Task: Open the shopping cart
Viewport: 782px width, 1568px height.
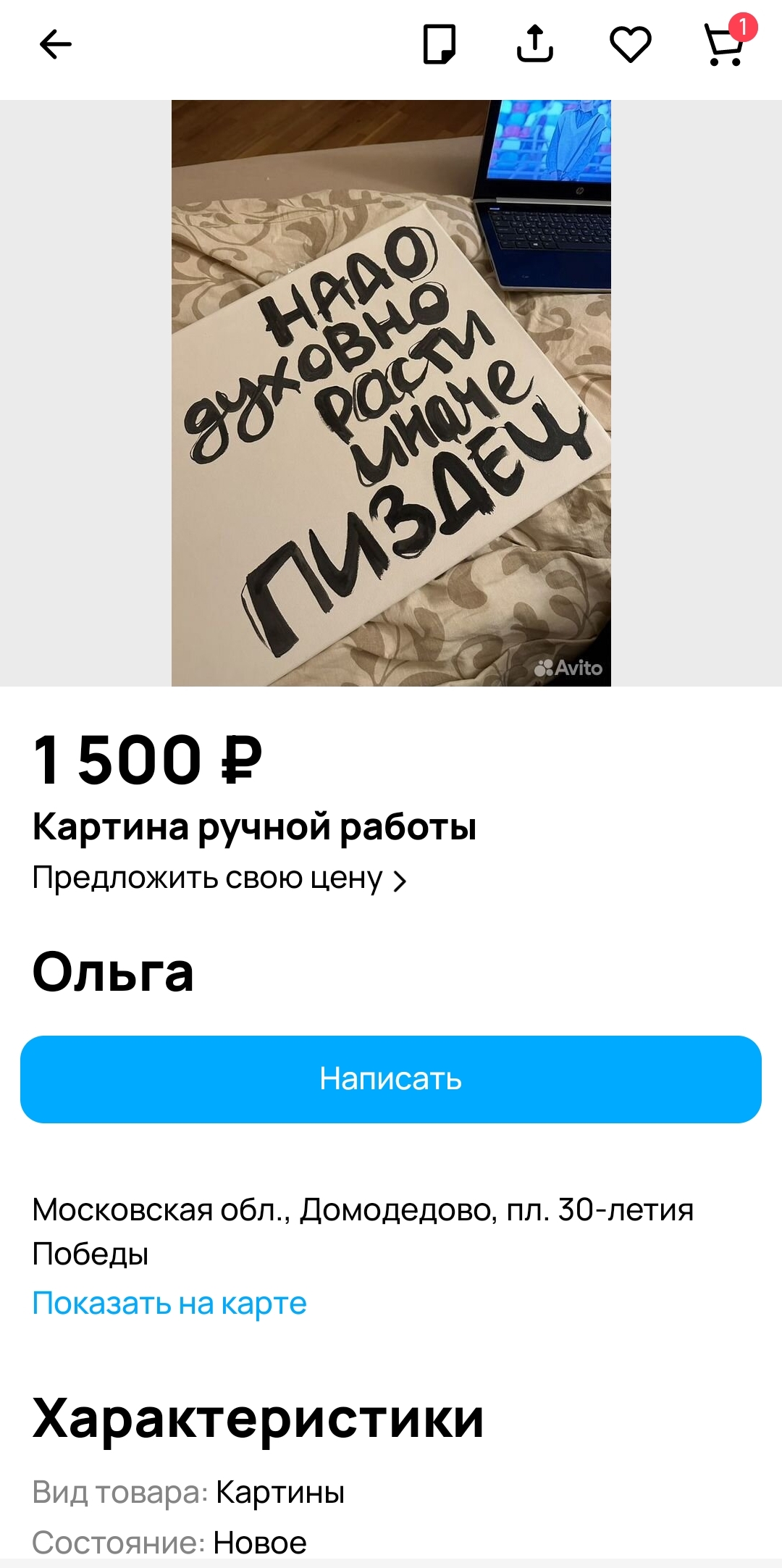Action: tap(725, 45)
